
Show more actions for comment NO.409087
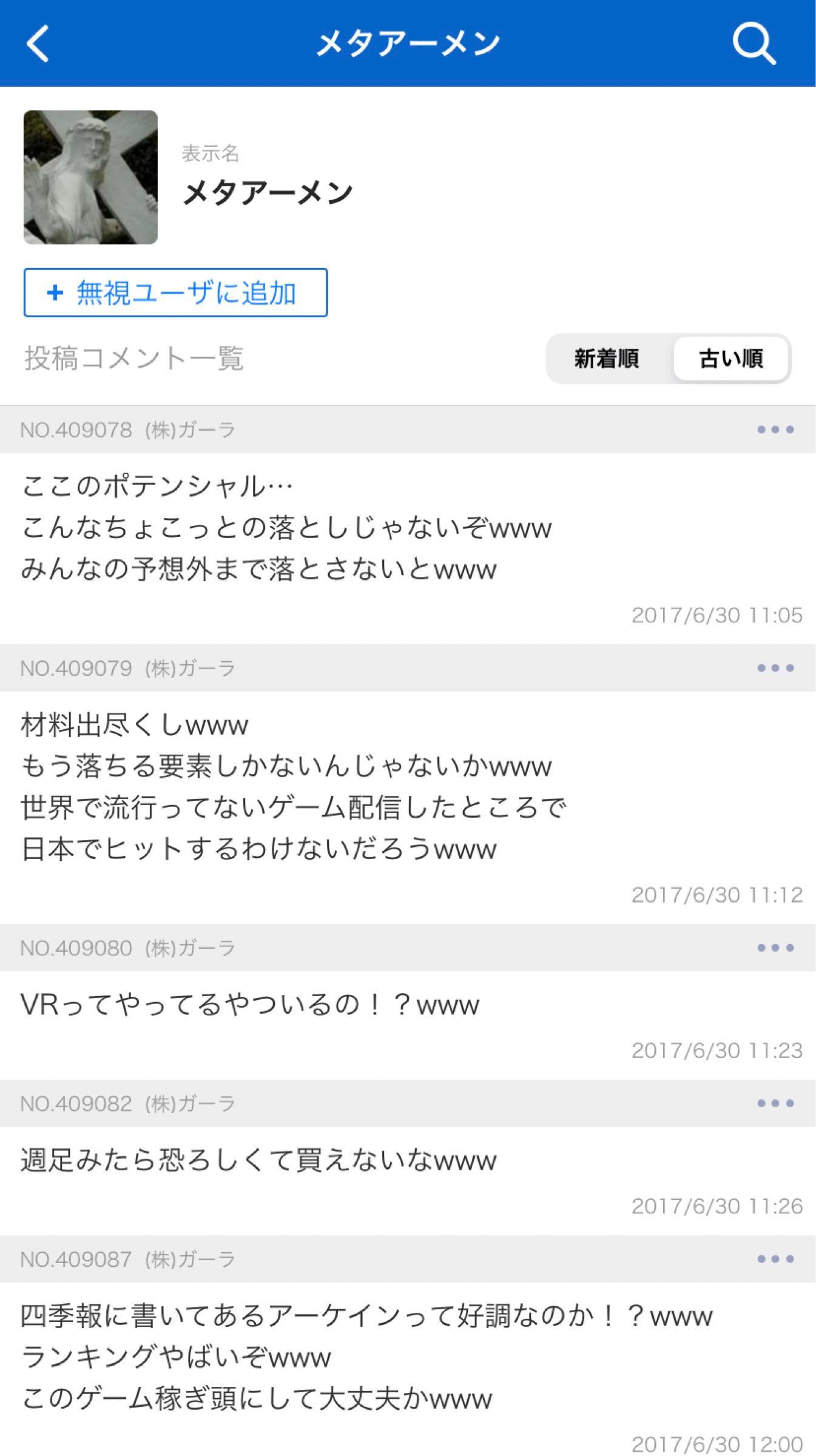click(775, 1259)
